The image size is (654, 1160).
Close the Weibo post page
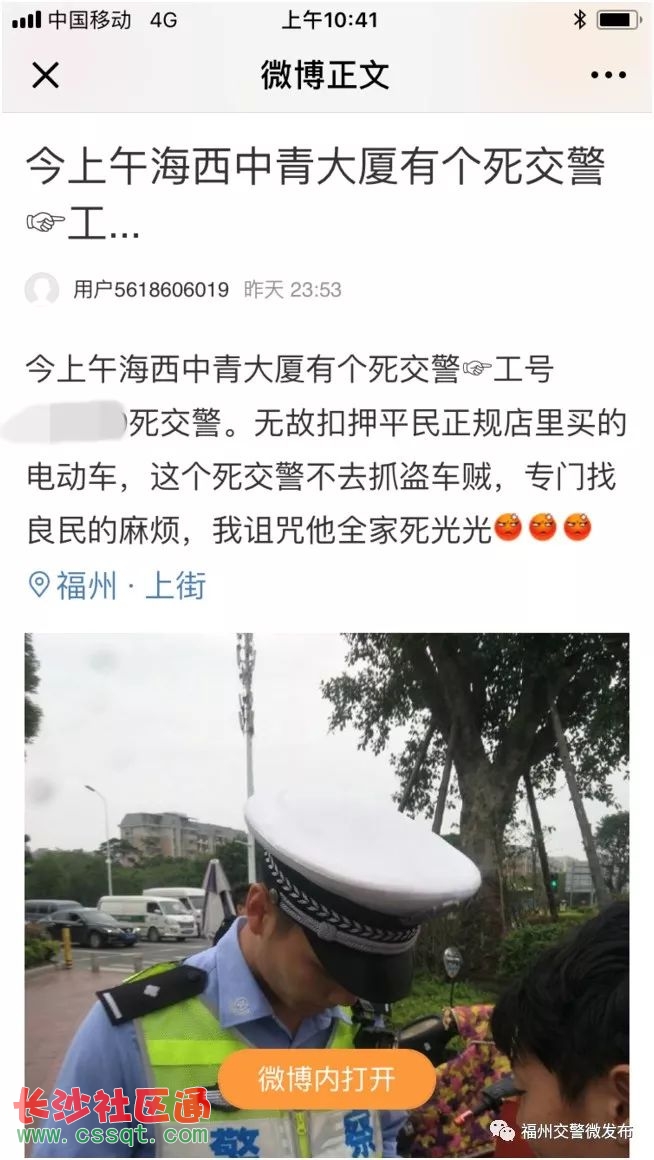point(45,75)
